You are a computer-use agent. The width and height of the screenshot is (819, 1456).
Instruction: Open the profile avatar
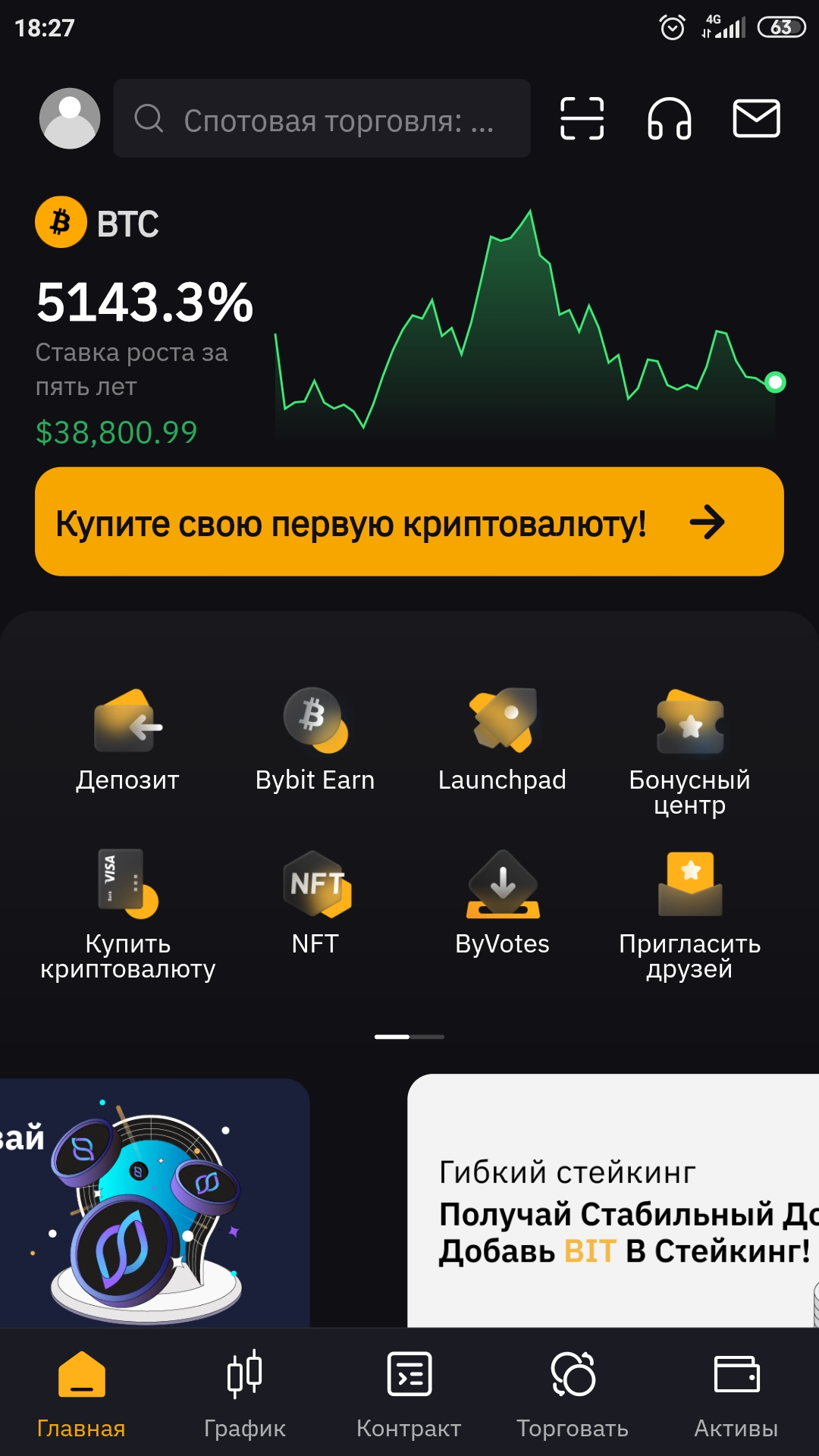coord(70,118)
